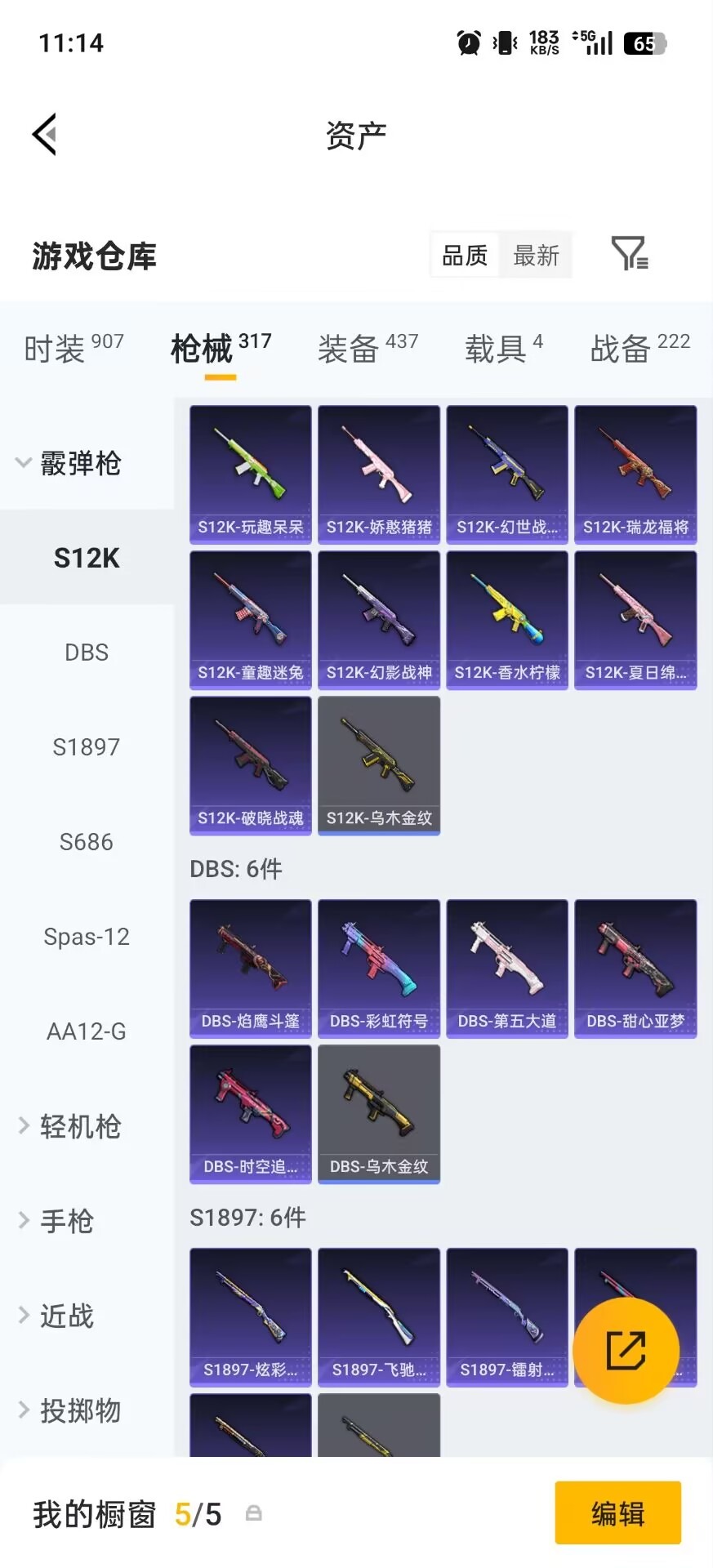Tap the 编辑 button
This screenshot has width=713, height=1568.
tap(617, 1513)
